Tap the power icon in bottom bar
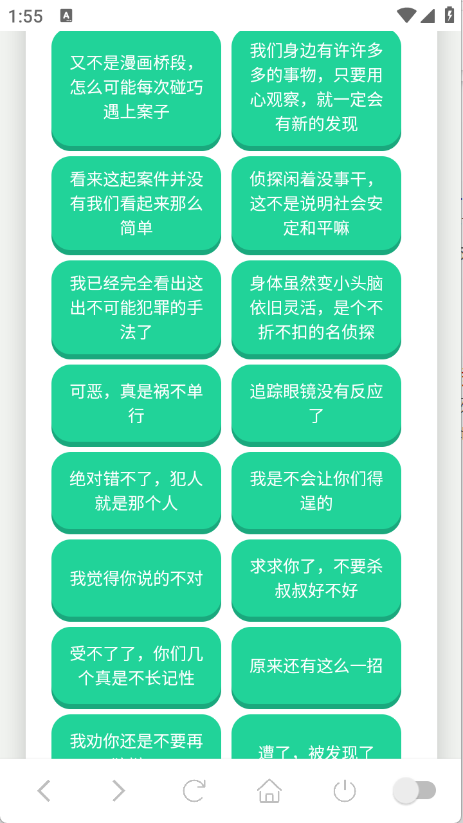 coord(345,790)
